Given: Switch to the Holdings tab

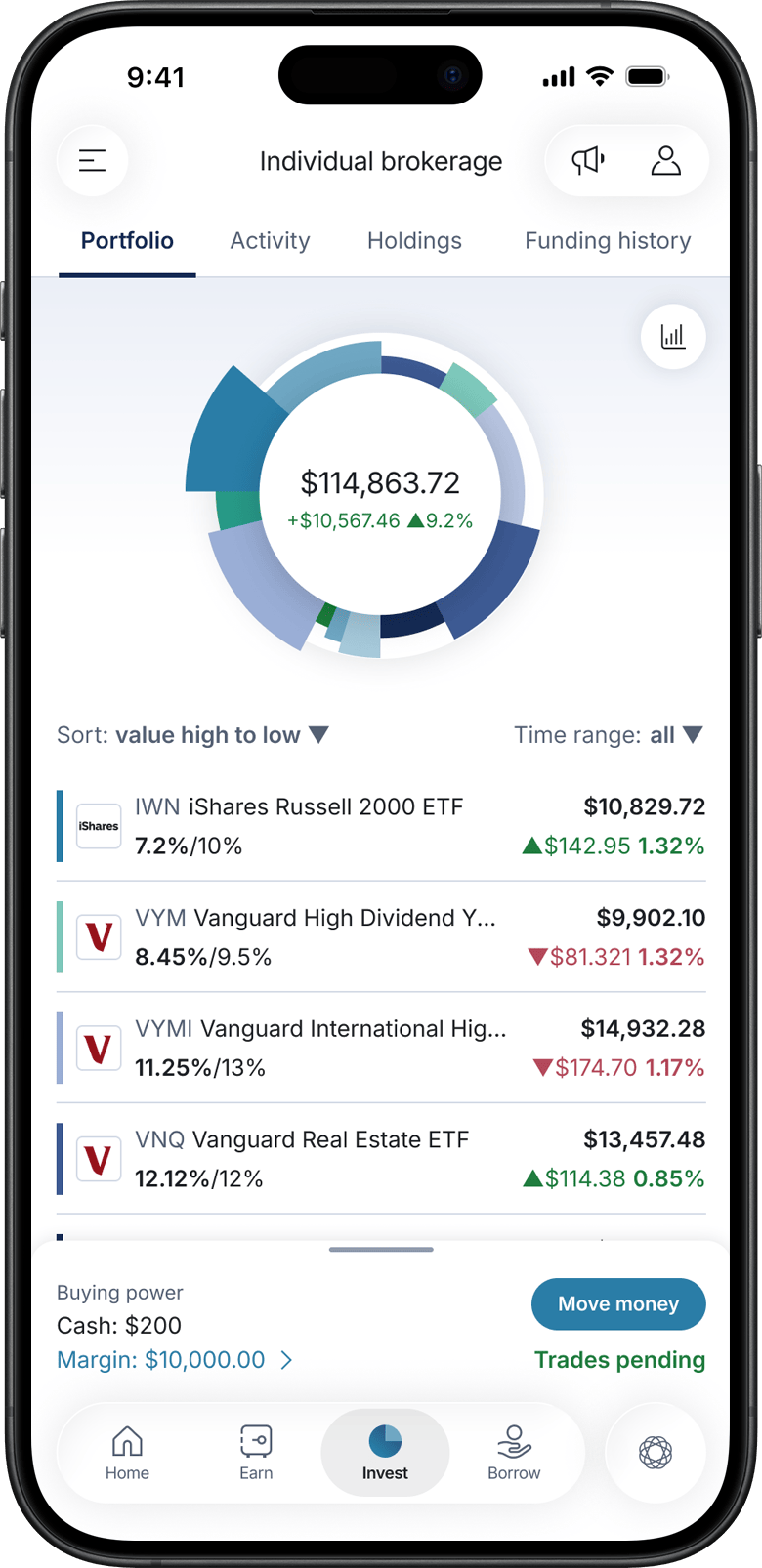Looking at the screenshot, I should 414,241.
